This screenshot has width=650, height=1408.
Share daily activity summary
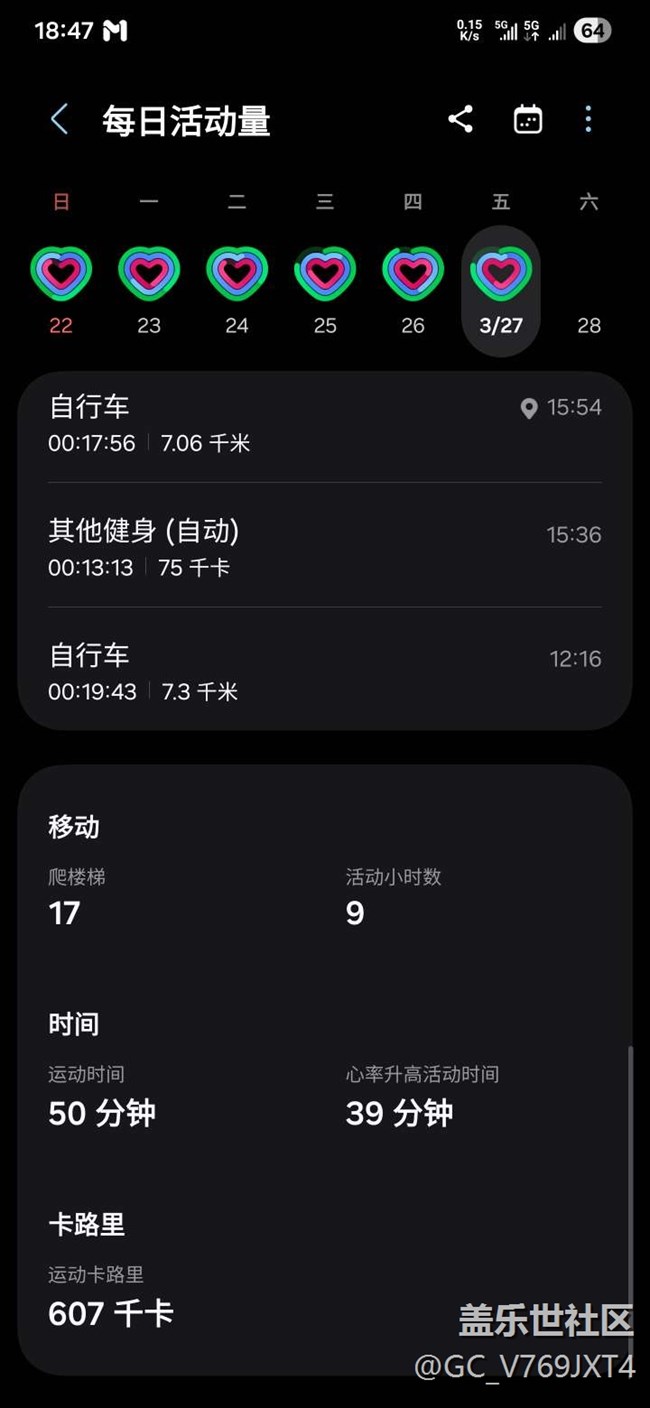[460, 119]
